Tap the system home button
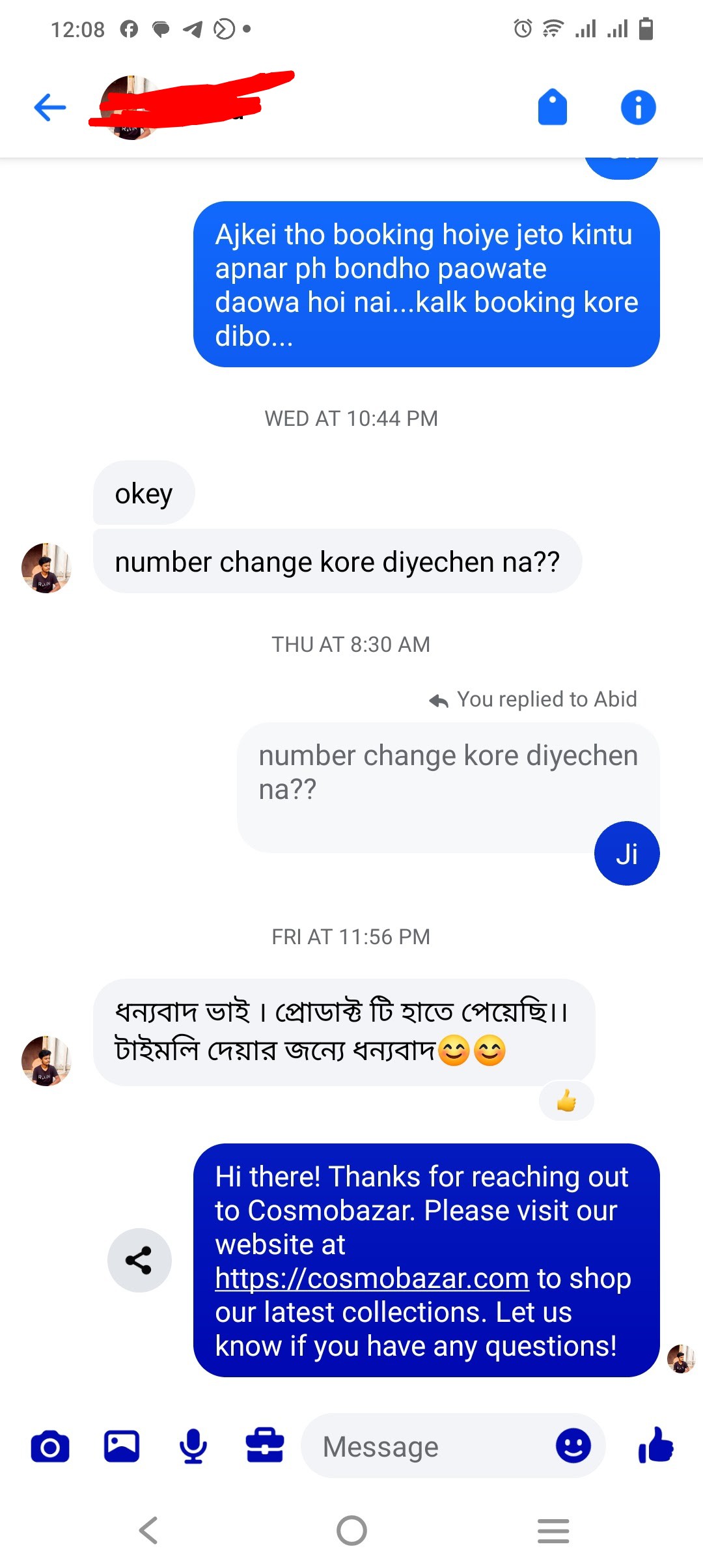 pyautogui.click(x=351, y=1530)
